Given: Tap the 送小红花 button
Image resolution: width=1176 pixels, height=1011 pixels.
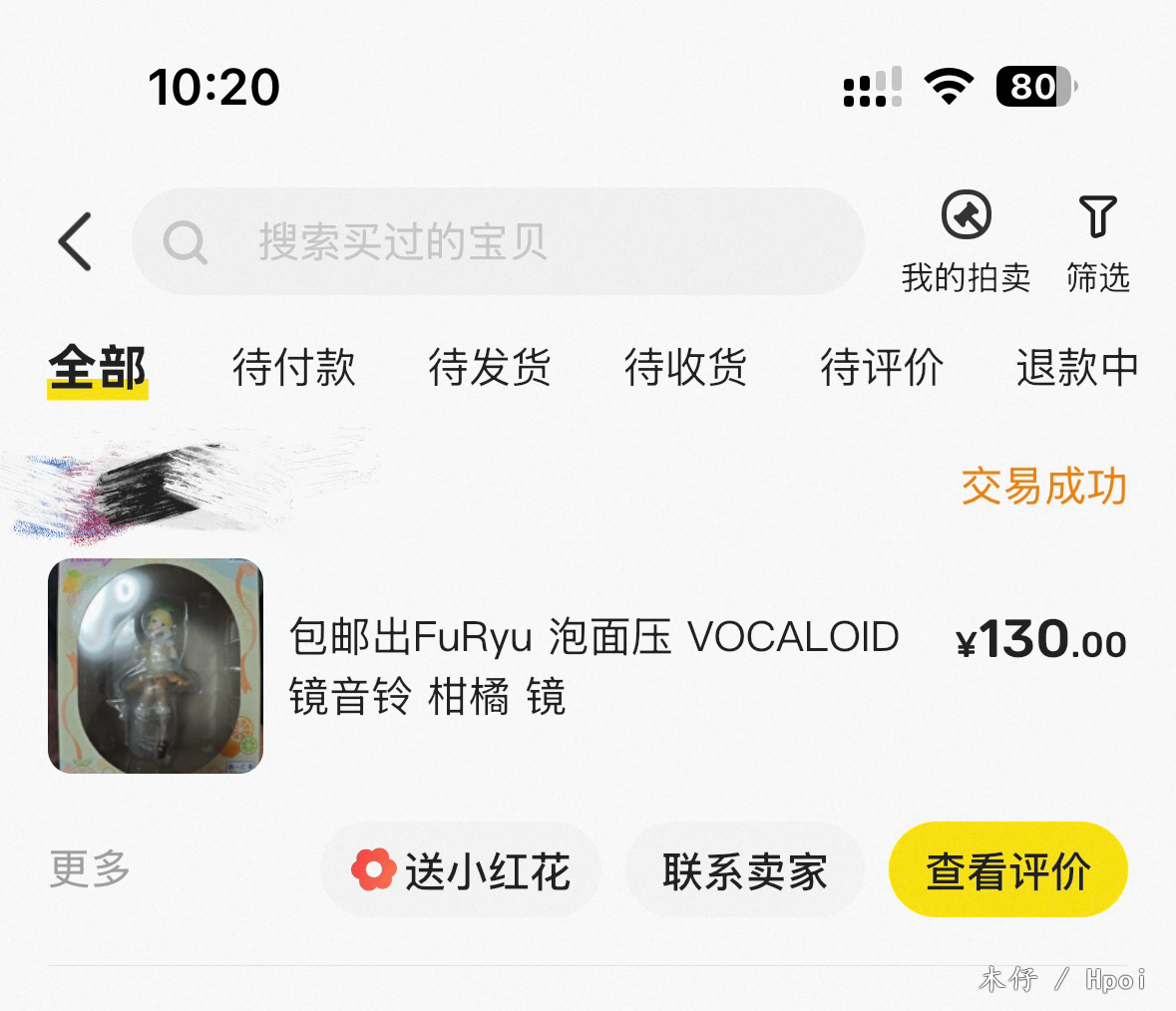Looking at the screenshot, I should coord(461,870).
